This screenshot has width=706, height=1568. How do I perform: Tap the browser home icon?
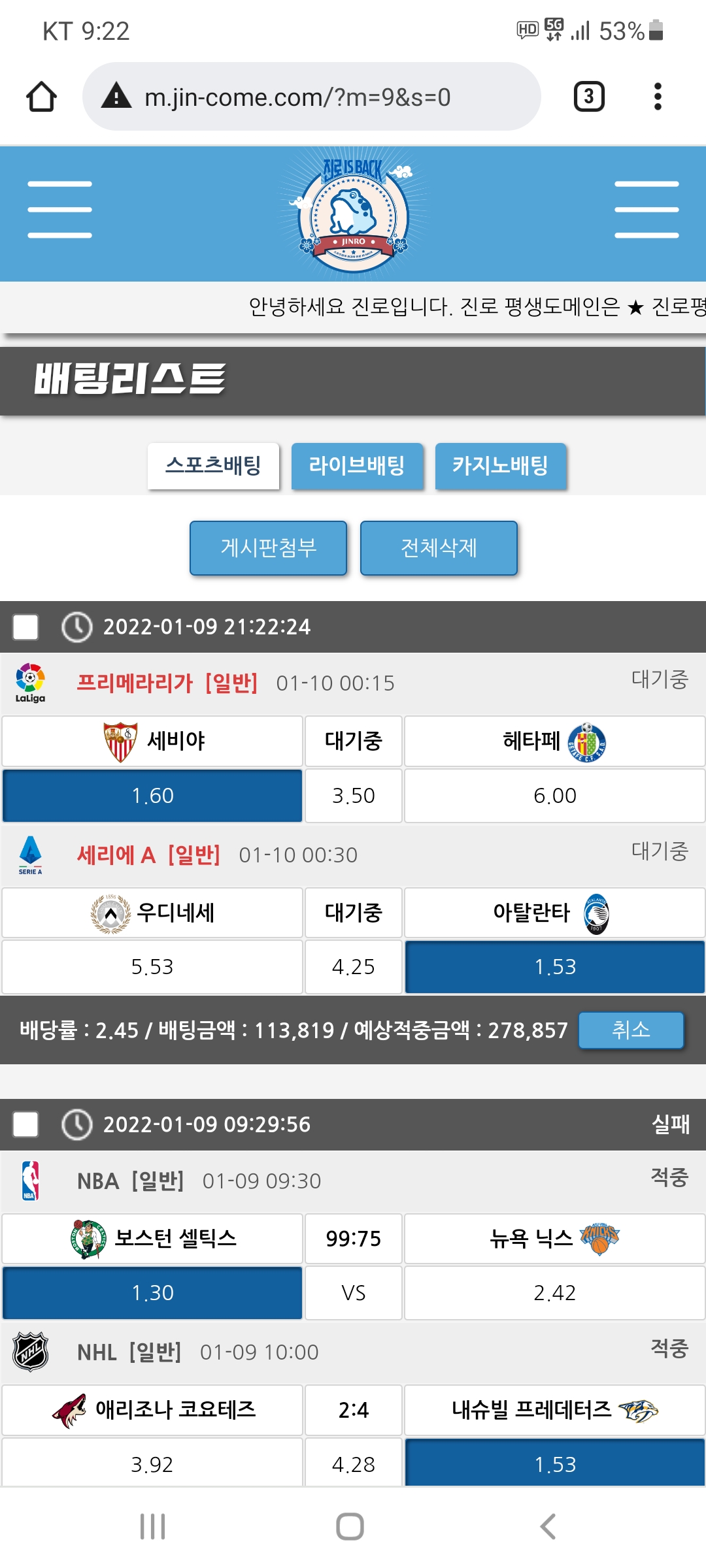(x=41, y=97)
